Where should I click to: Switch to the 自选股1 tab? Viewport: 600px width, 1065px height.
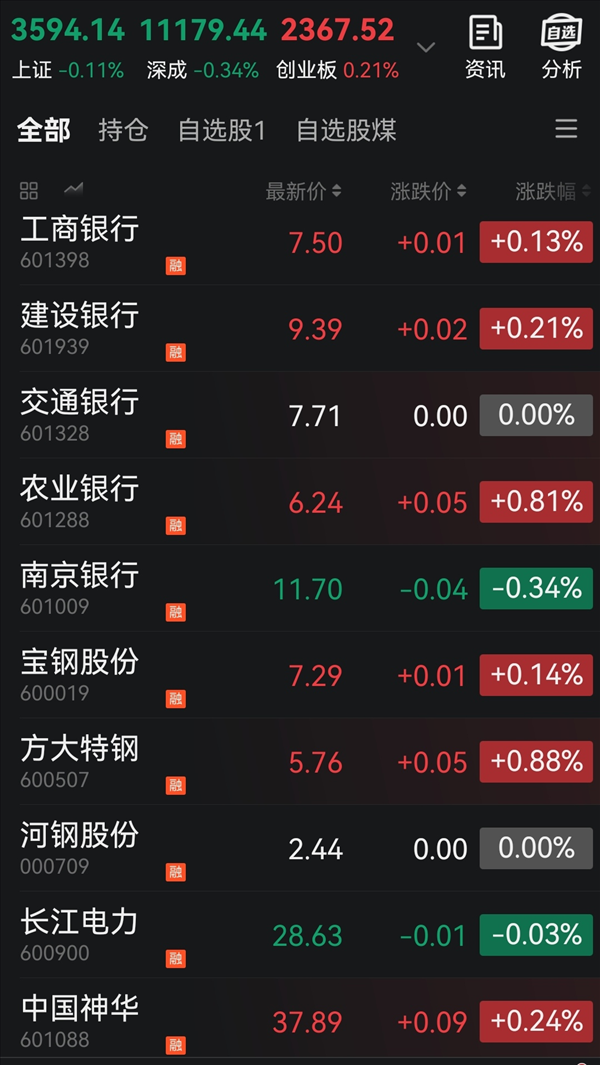coord(222,130)
